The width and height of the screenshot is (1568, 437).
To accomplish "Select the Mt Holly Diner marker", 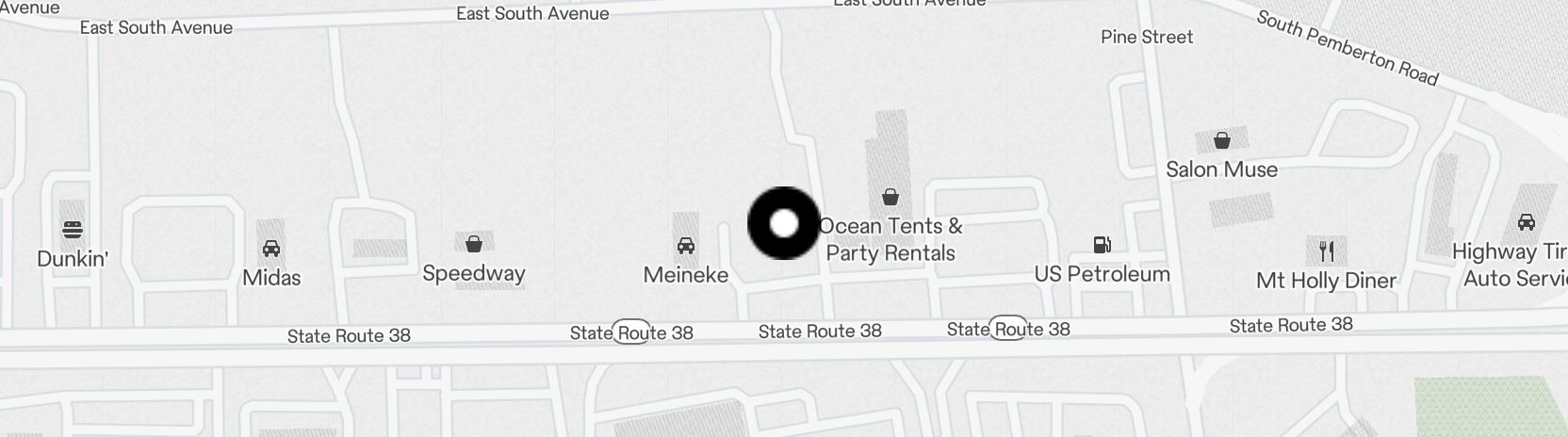I will click(1327, 251).
